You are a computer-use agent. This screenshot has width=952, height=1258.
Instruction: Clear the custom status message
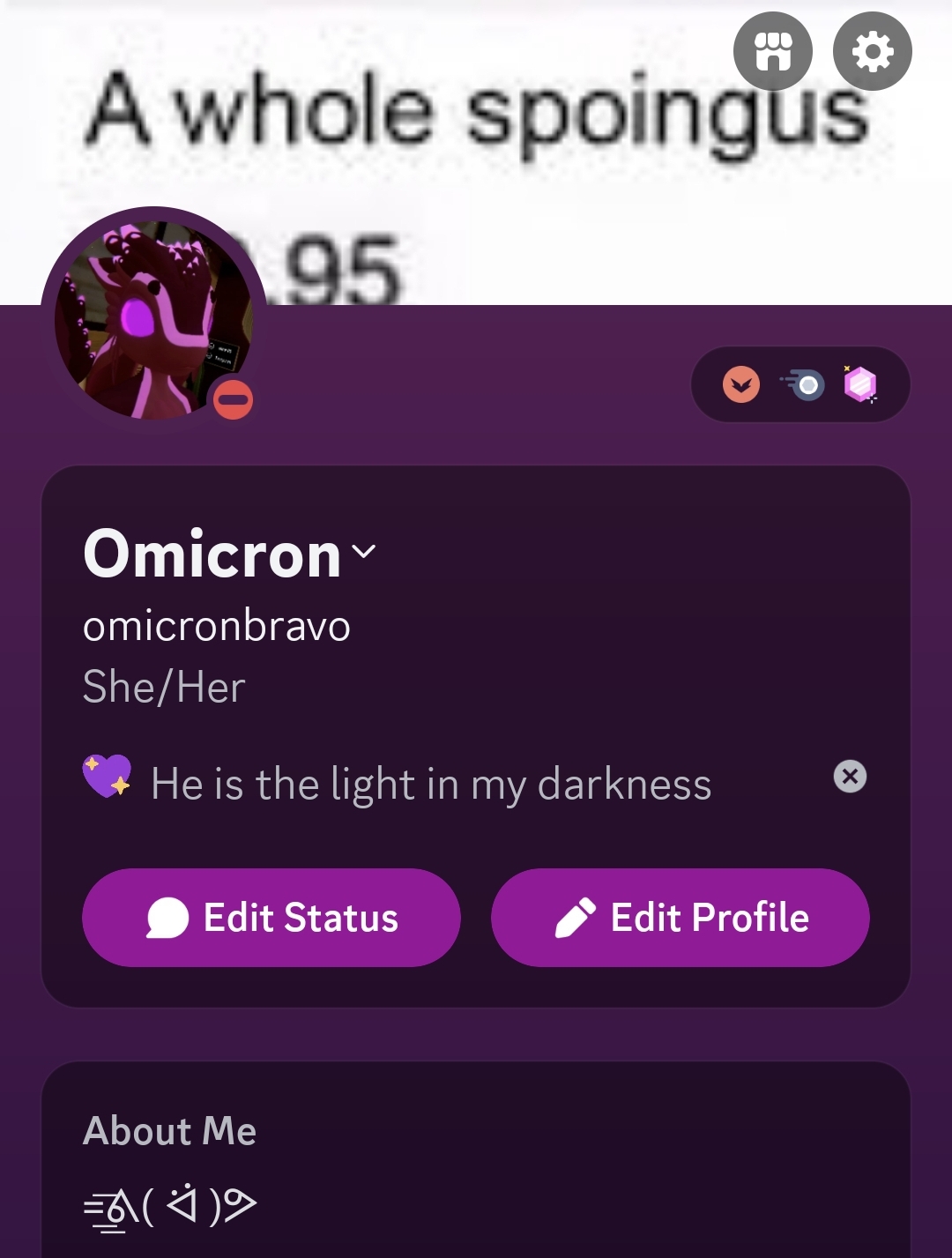tap(850, 777)
